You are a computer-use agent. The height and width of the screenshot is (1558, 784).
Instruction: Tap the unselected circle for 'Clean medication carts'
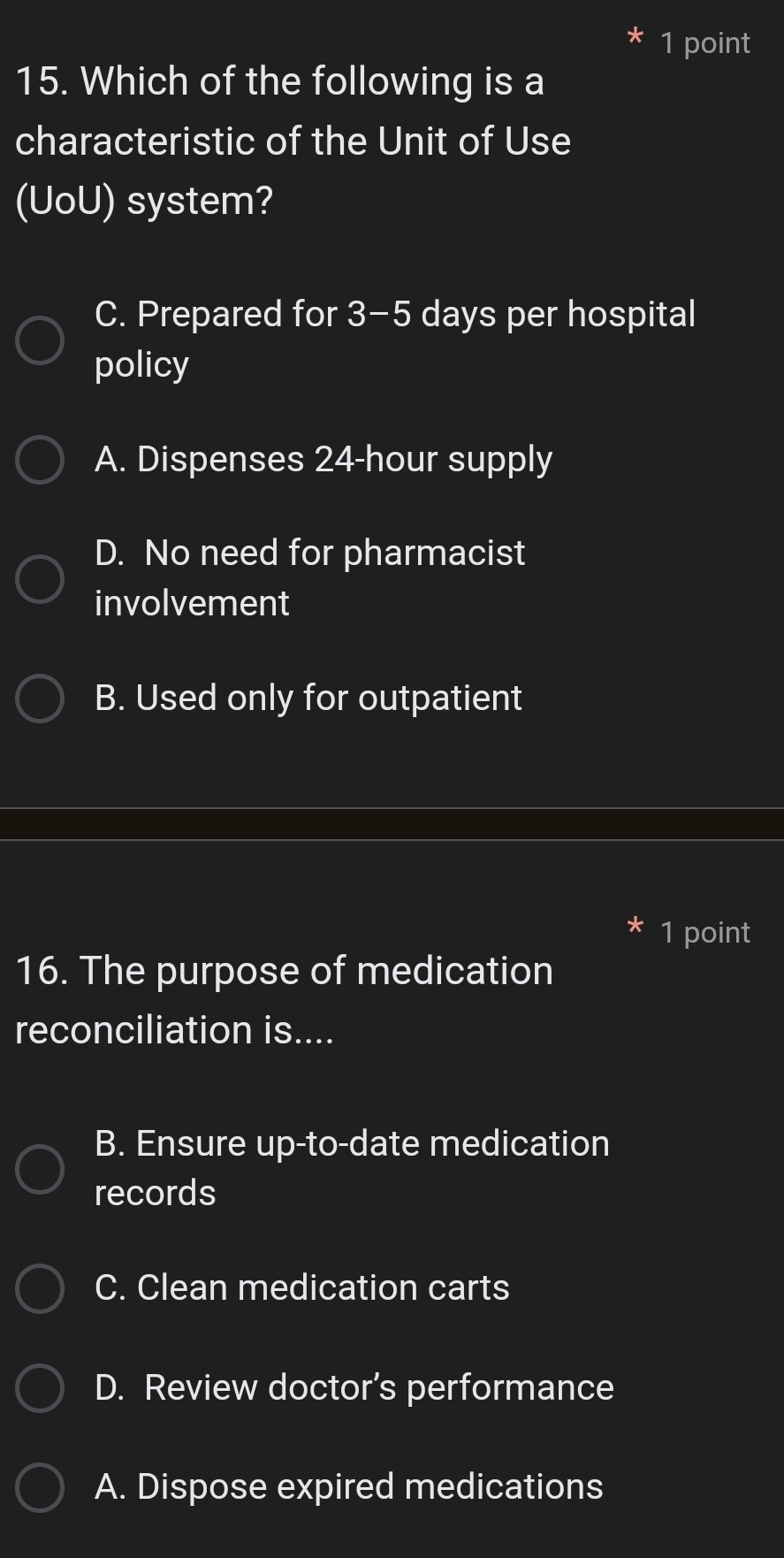[39, 1288]
